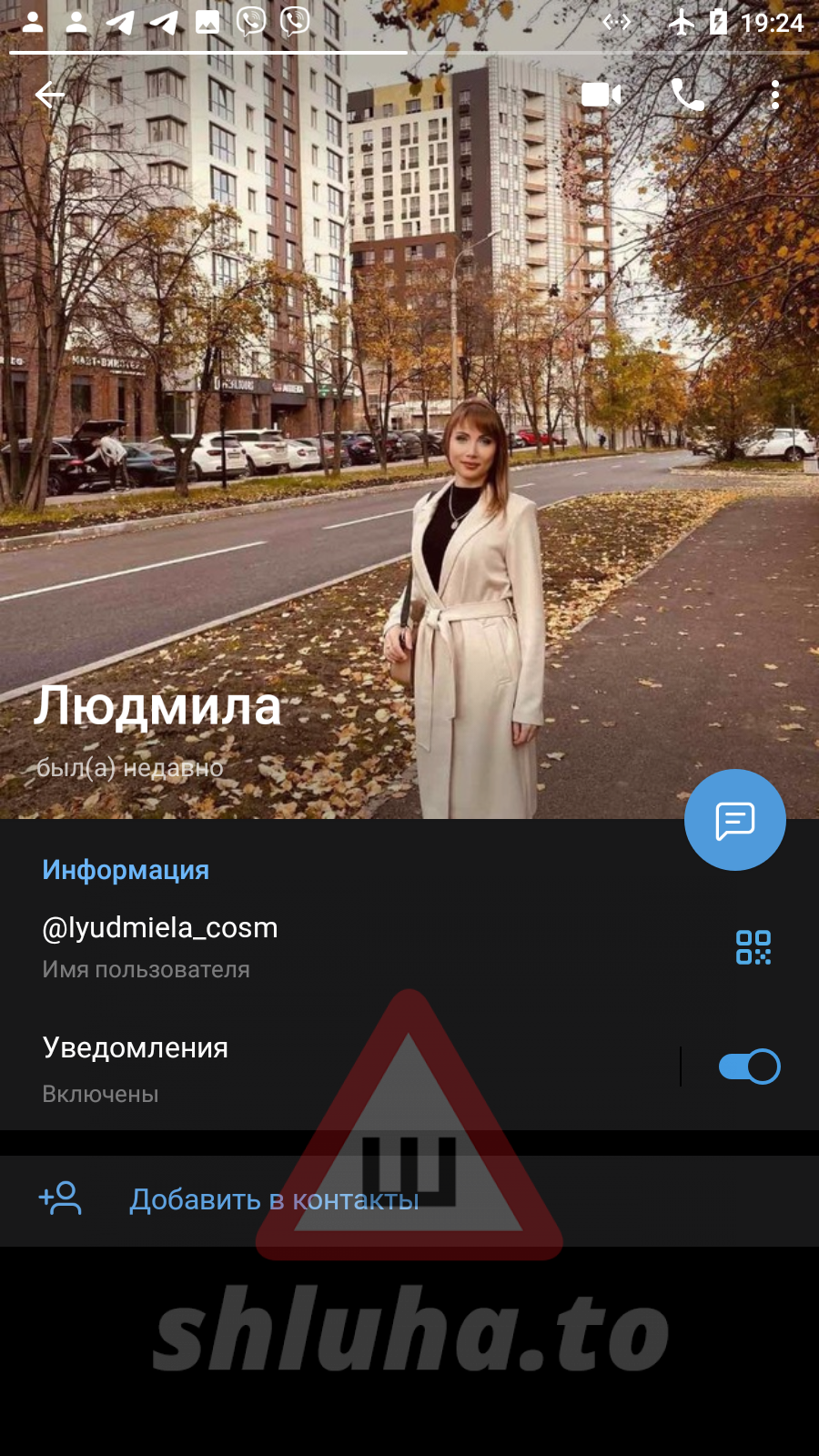This screenshot has width=819, height=1456.
Task: Open the three-dot overflow menu
Action: pyautogui.click(x=774, y=95)
